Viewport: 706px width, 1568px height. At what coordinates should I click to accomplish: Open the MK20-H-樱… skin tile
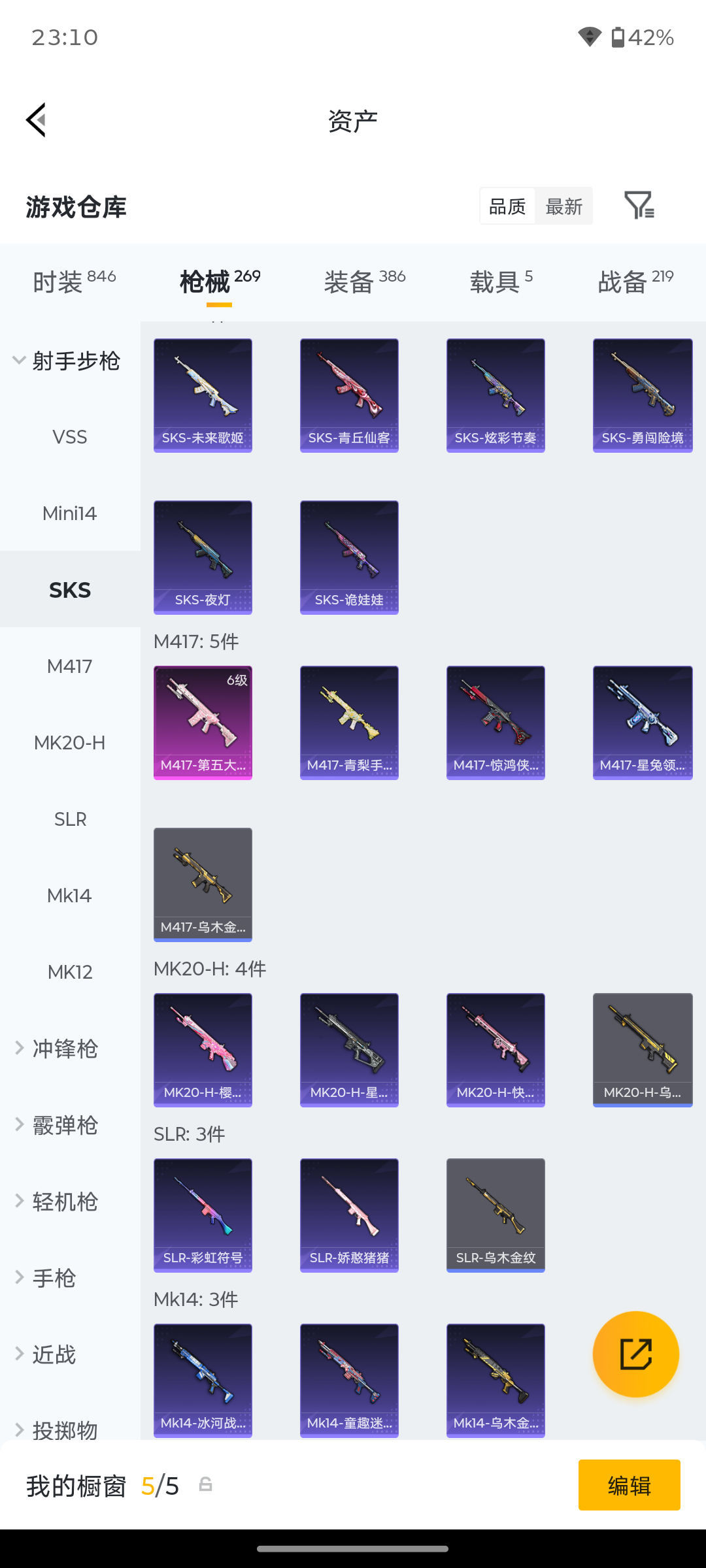[x=203, y=1050]
